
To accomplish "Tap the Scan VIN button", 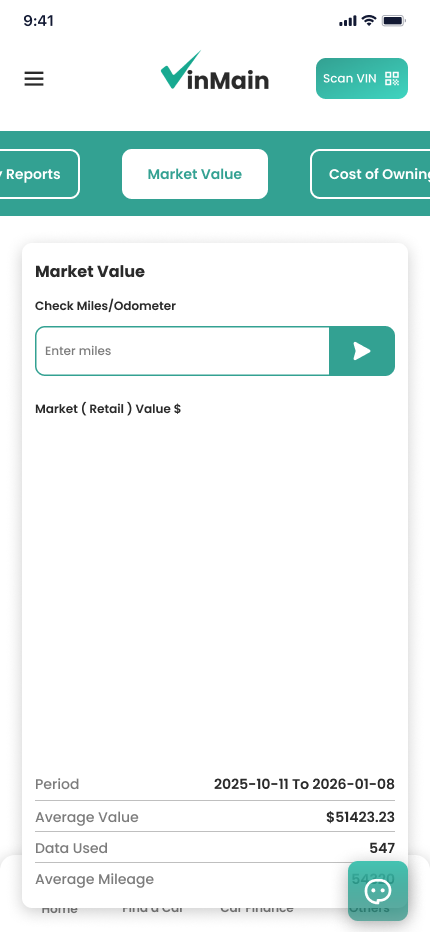I will coord(362,78).
